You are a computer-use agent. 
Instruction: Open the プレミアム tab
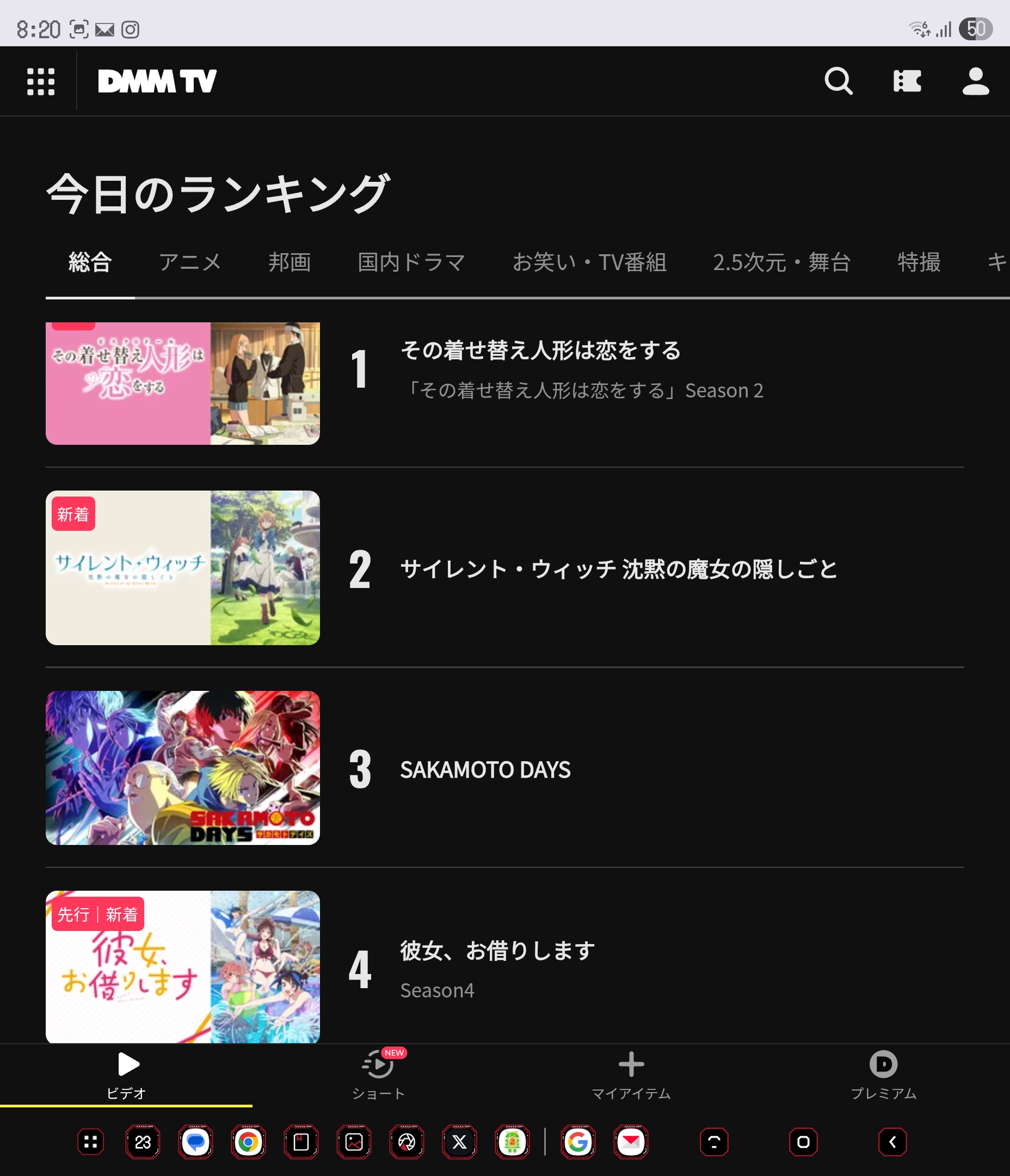point(883,1074)
